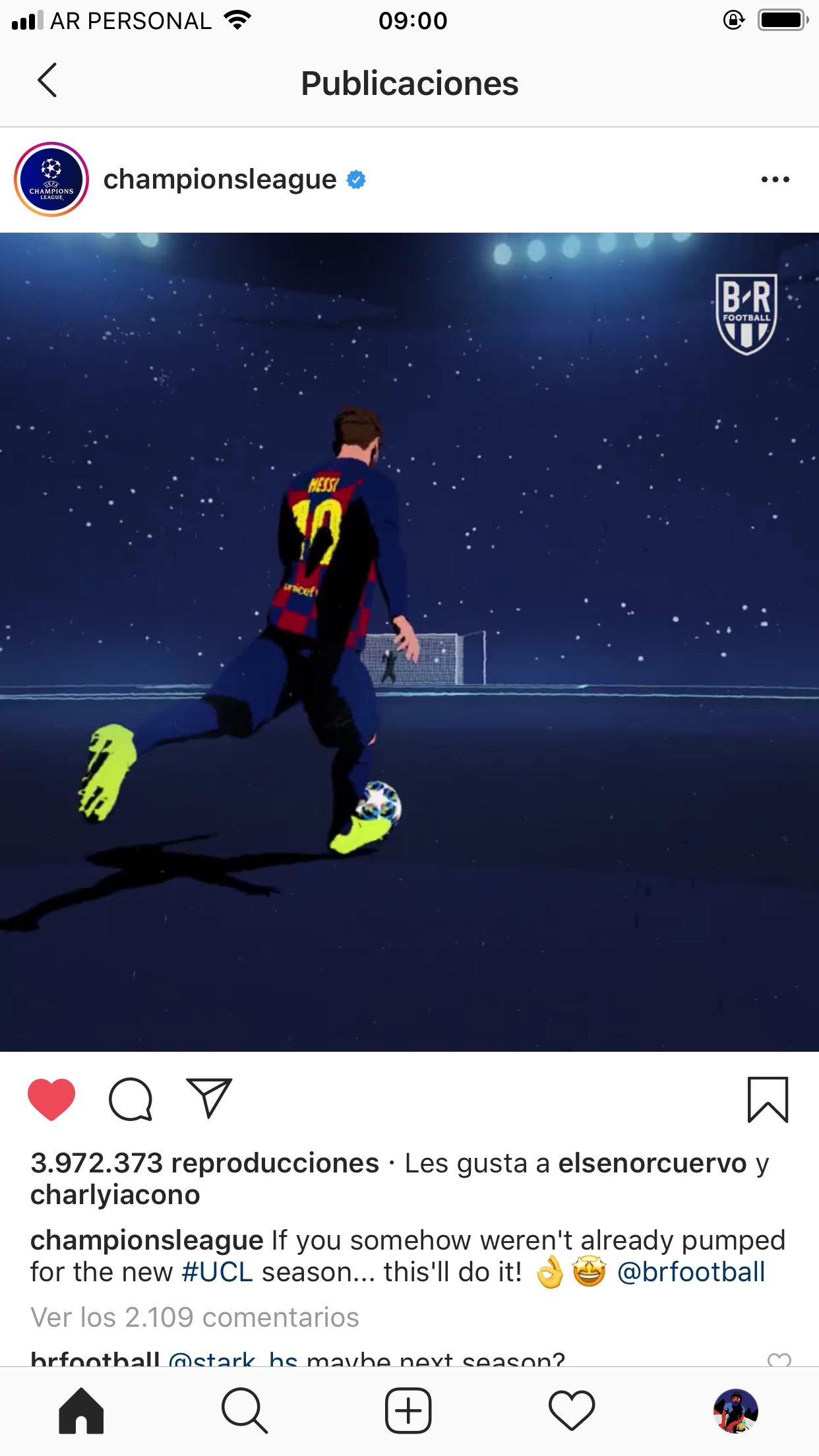Open charlyiacono's profile from likes
Viewport: 819px width, 1456px height.
[115, 1195]
